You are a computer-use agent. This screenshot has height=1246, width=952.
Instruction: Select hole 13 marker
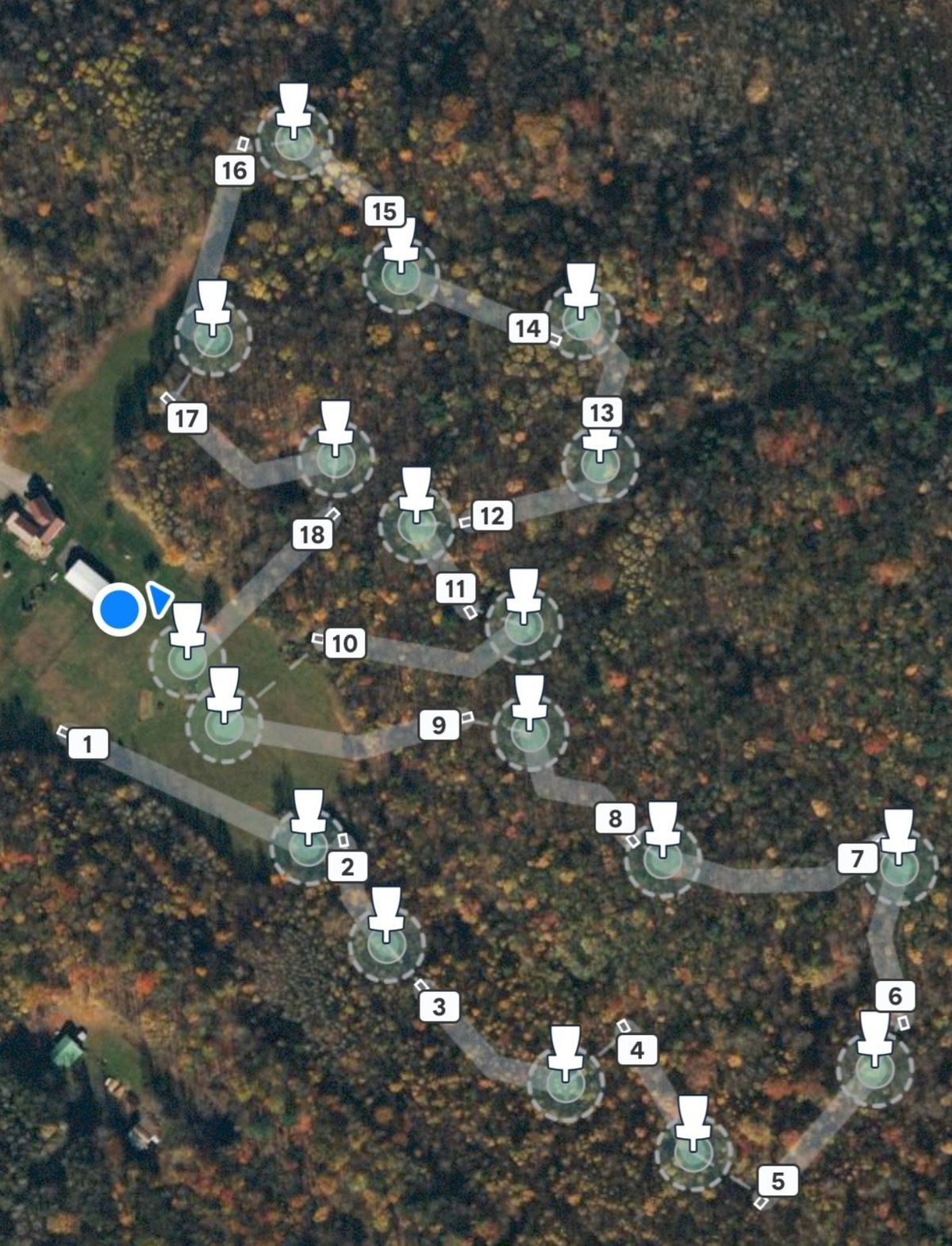(601, 412)
